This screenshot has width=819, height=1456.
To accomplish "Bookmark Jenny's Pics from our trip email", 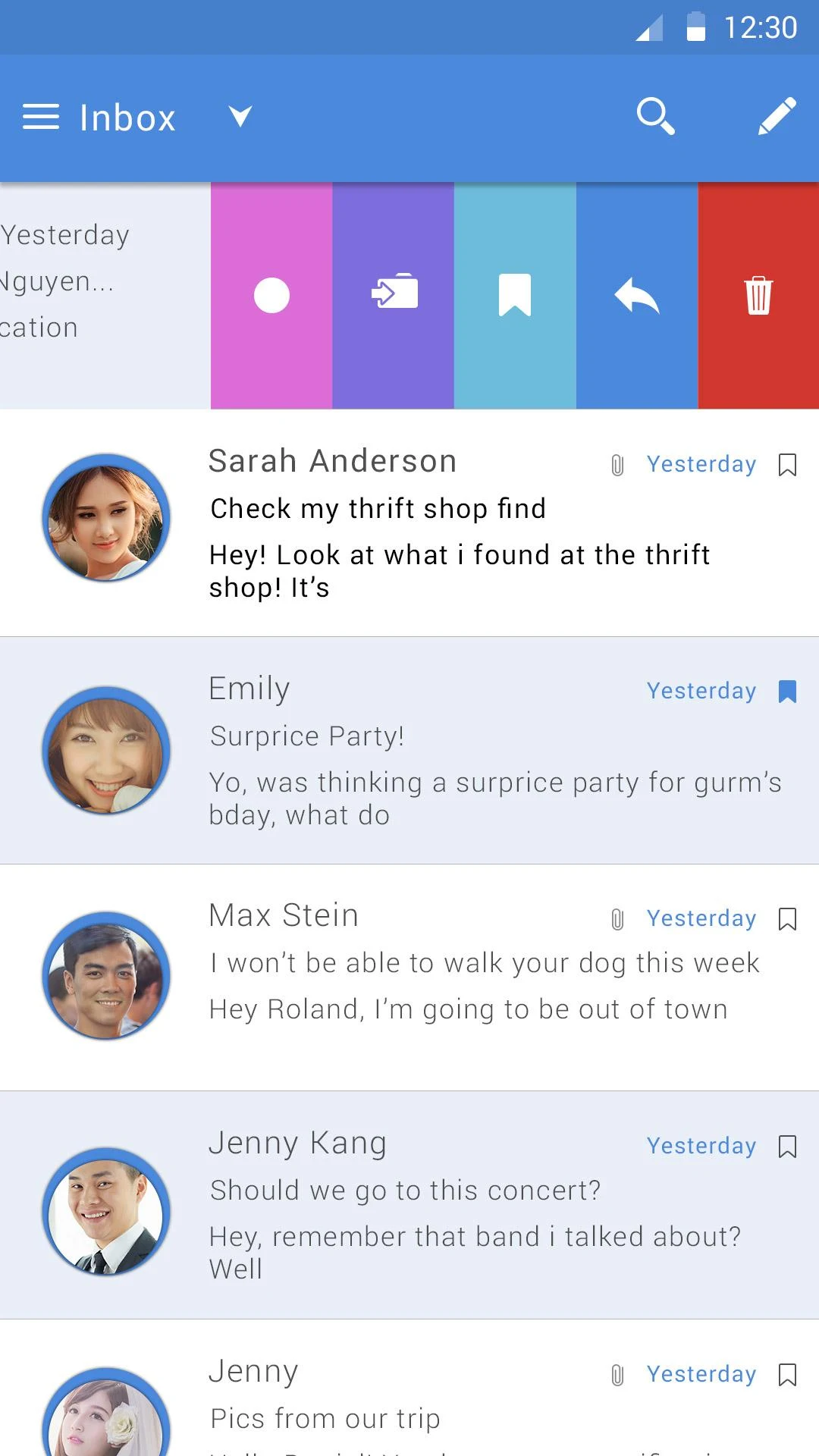I will point(788,1375).
